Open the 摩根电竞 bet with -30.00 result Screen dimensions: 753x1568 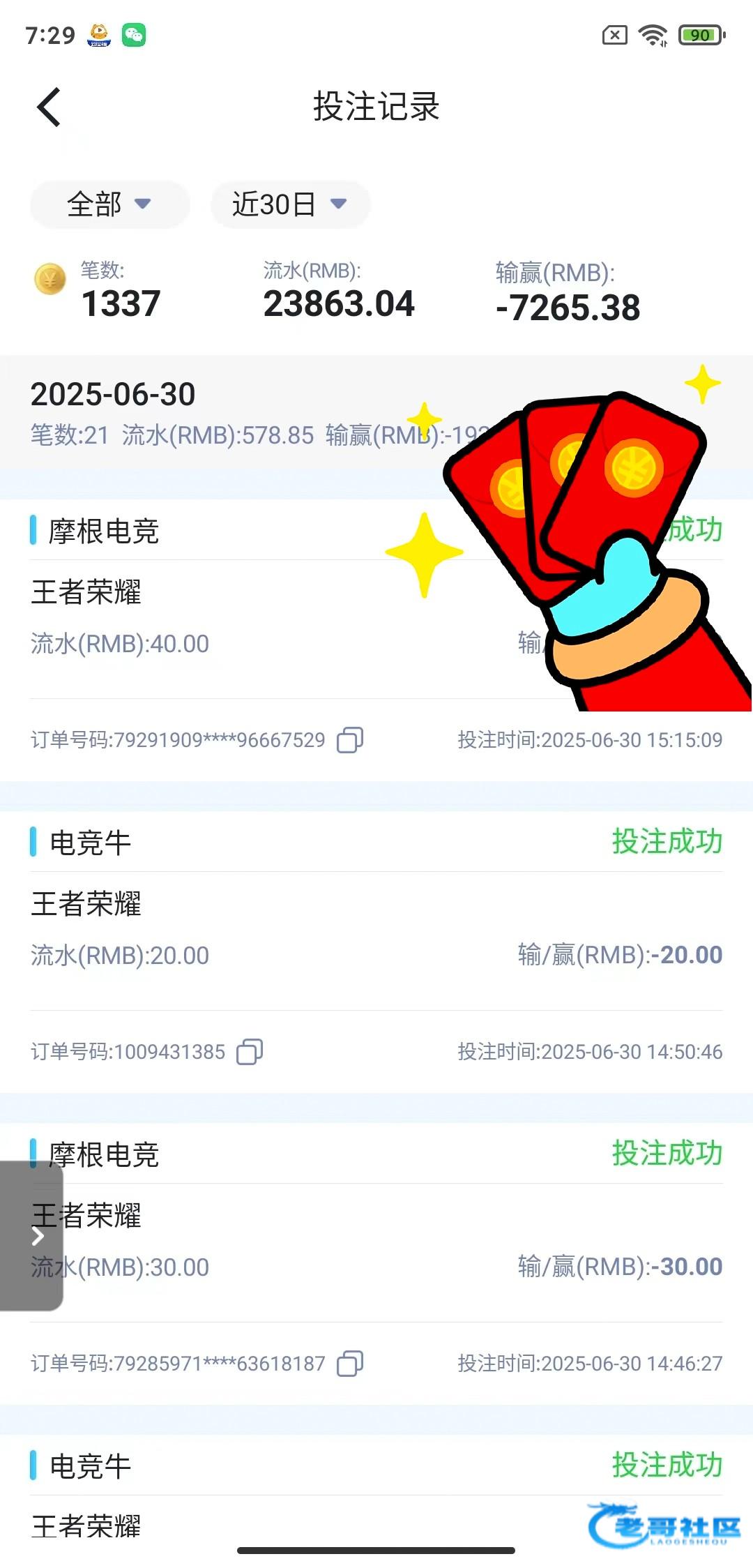376,1263
